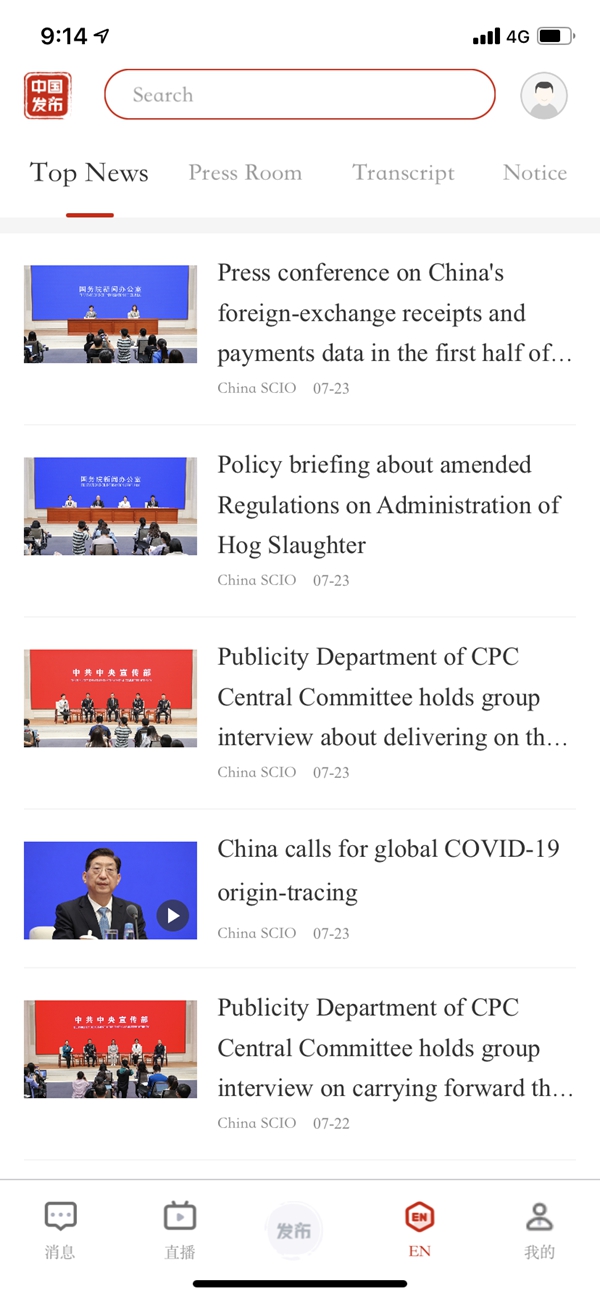Switch to the Press Room tab
600x1299 pixels.
coord(245,173)
